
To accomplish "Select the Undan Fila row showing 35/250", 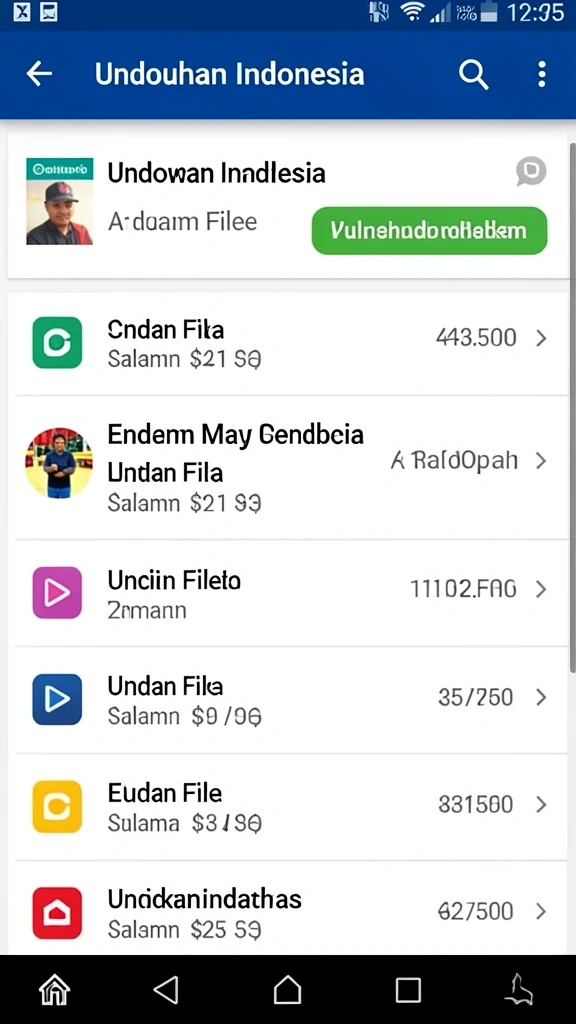I will coord(291,700).
